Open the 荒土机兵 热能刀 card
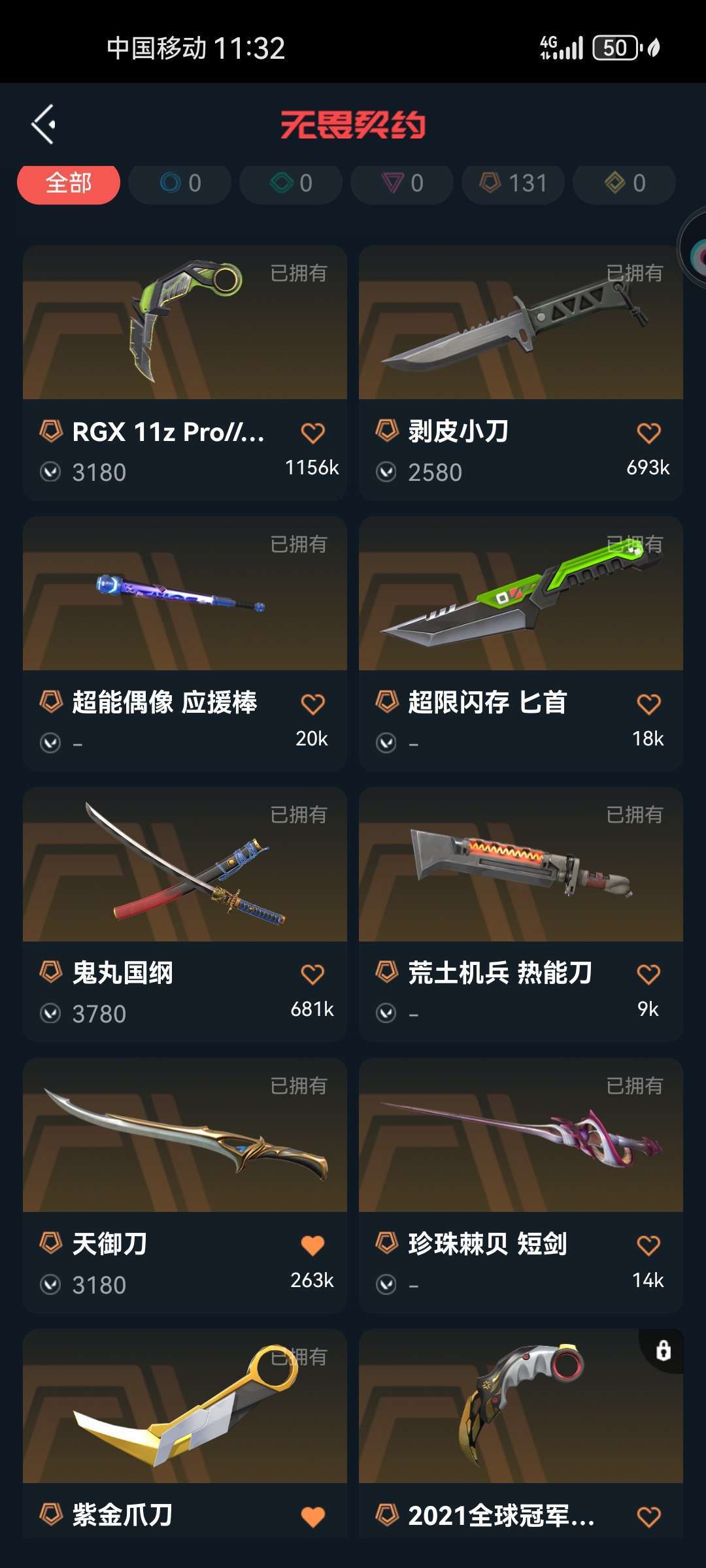The height and width of the screenshot is (1568, 706). point(521,914)
